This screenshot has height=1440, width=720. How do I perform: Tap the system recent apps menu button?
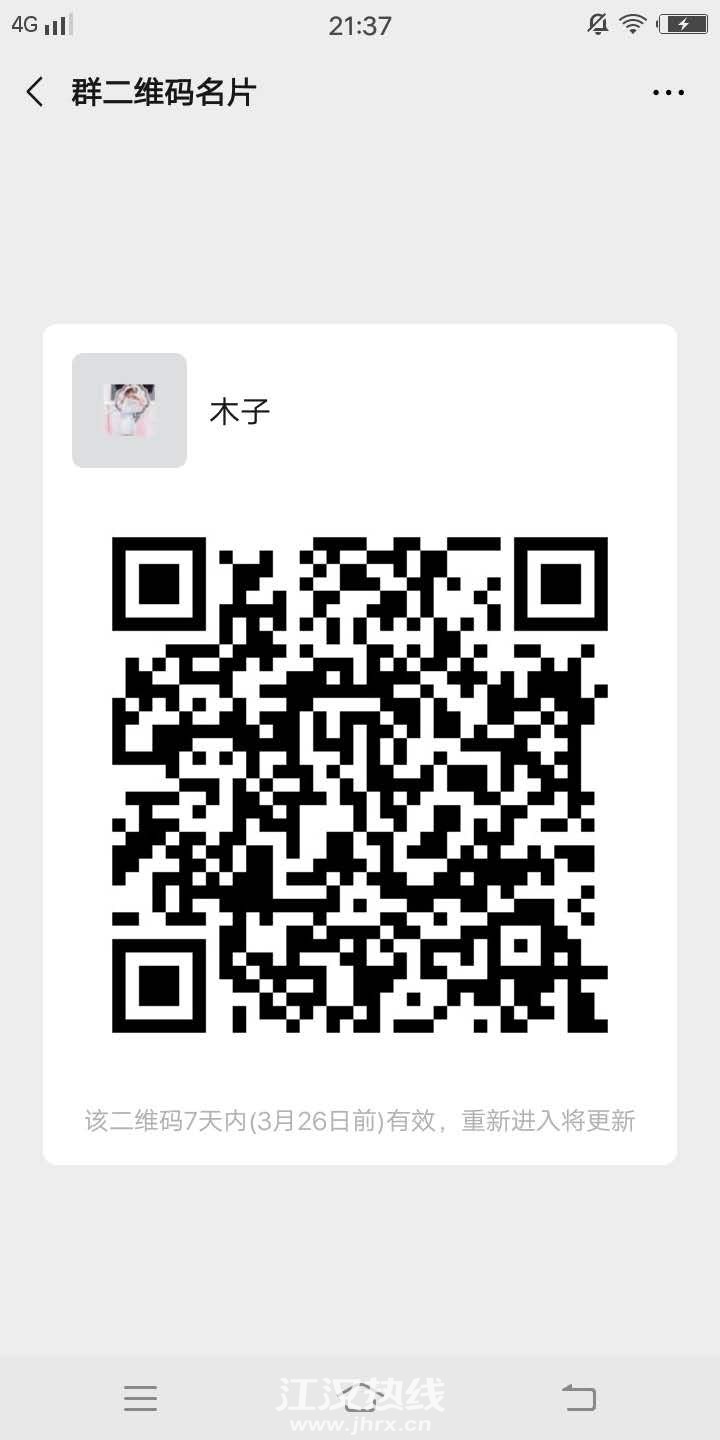coord(140,1398)
